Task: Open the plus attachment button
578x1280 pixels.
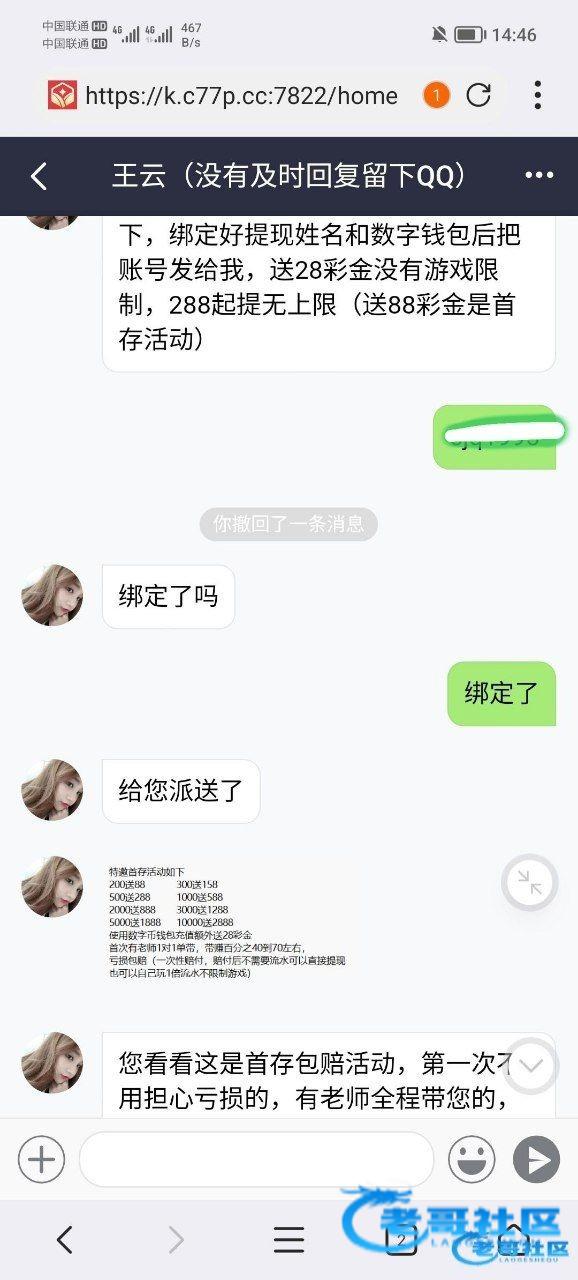Action: [x=42, y=1160]
